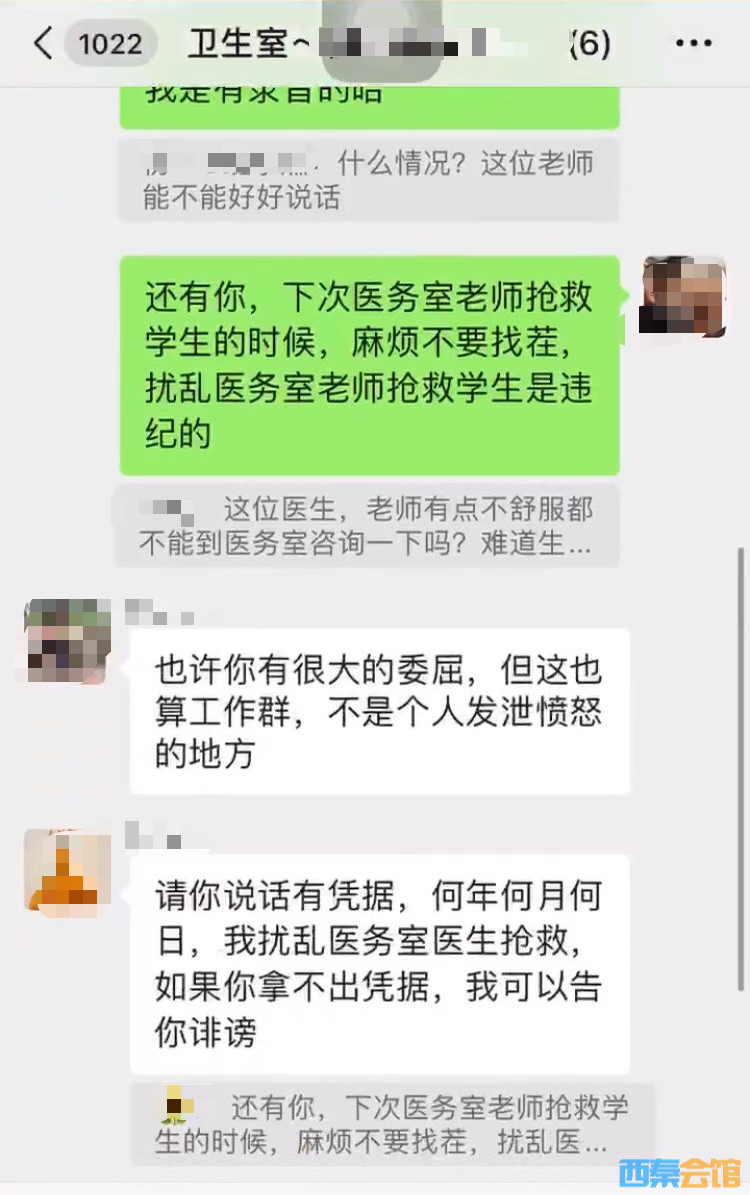The image size is (750, 1195).
Task: Open avatar of green message sender
Action: point(684,295)
